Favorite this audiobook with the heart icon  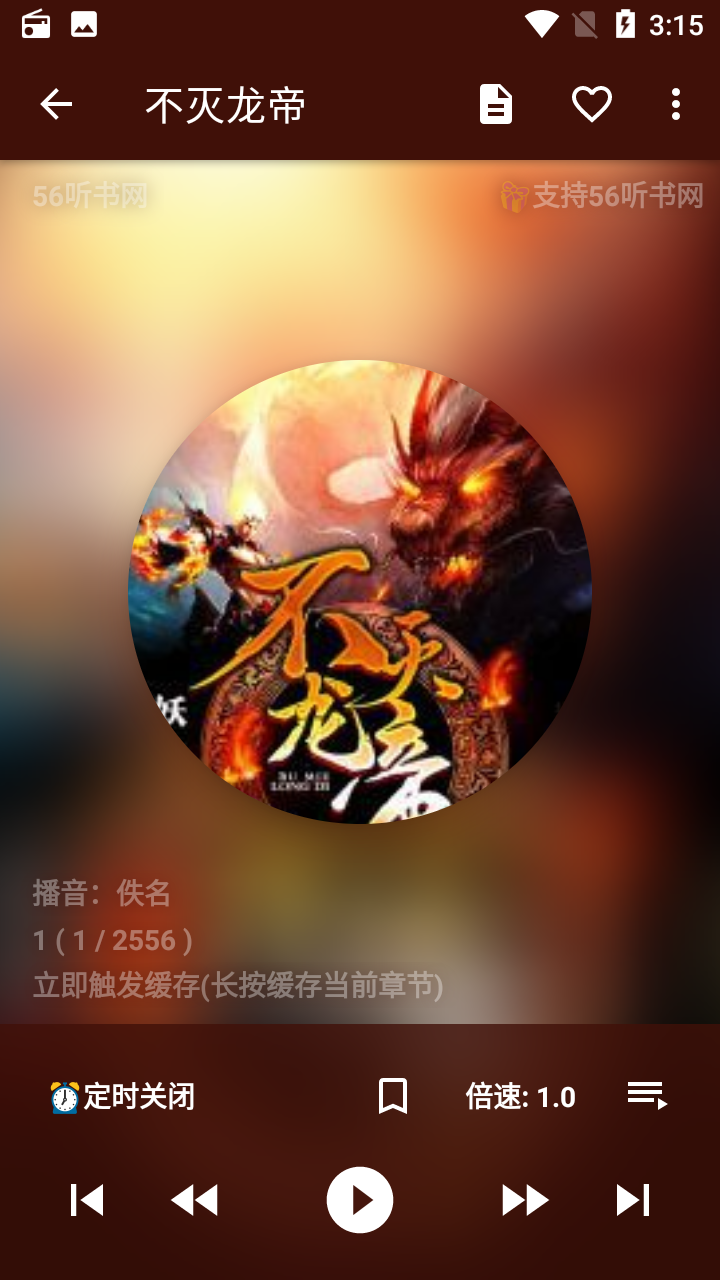point(591,104)
